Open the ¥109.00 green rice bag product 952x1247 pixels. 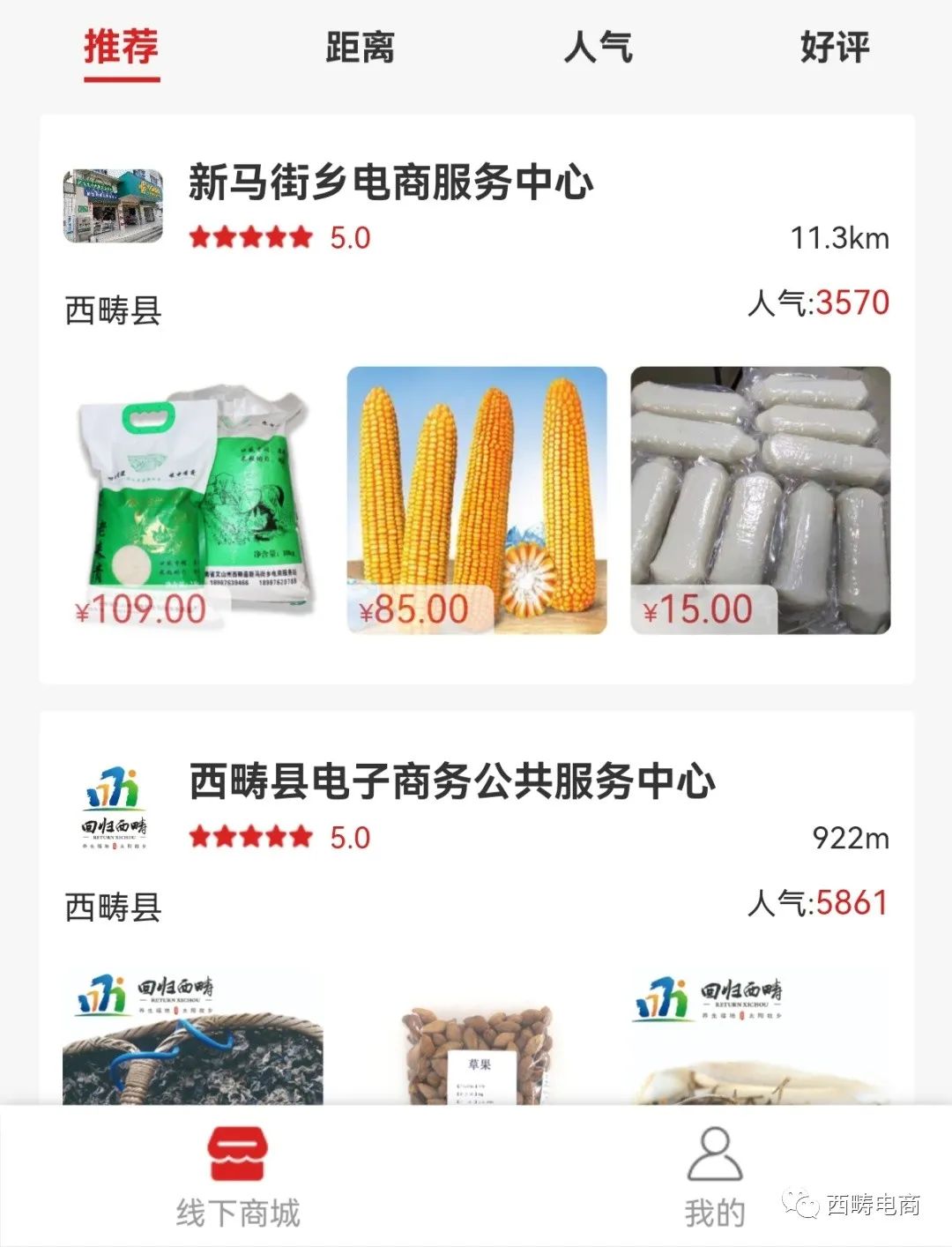pos(192,498)
